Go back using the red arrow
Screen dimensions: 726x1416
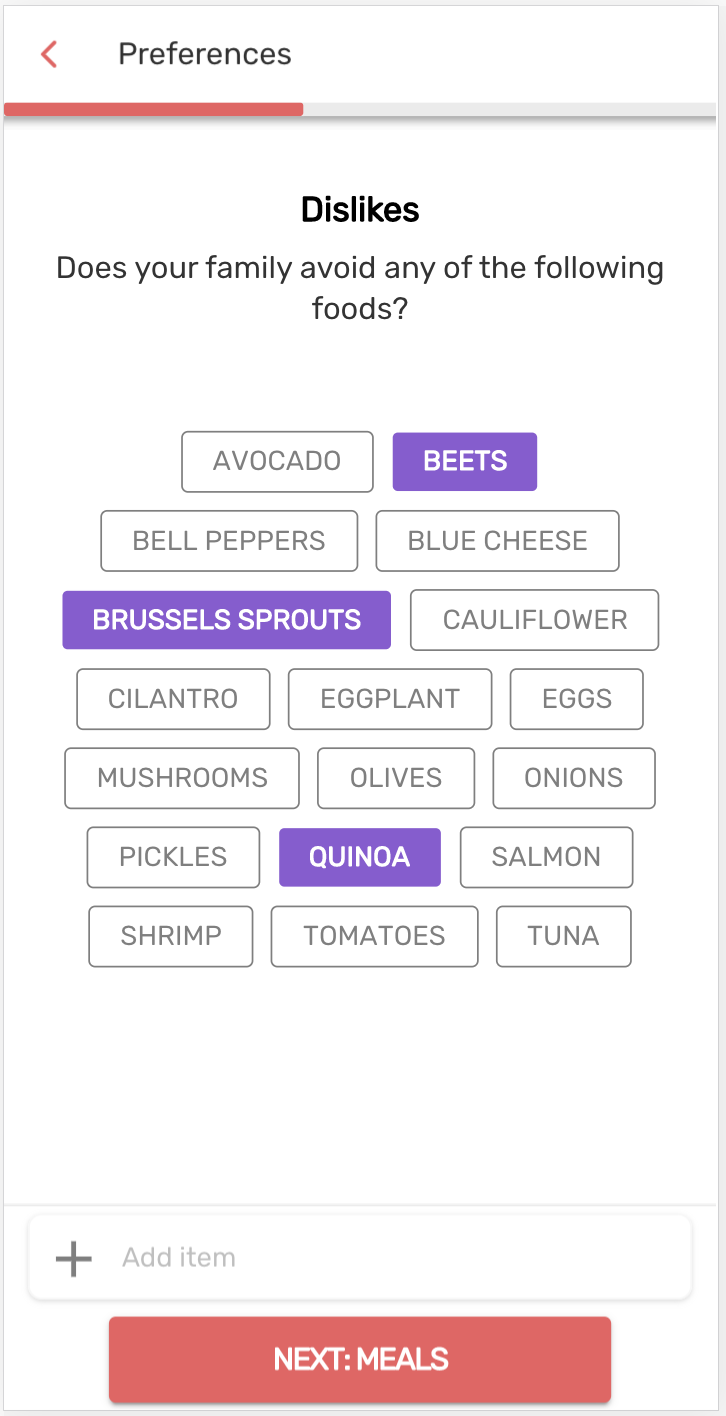(49, 54)
